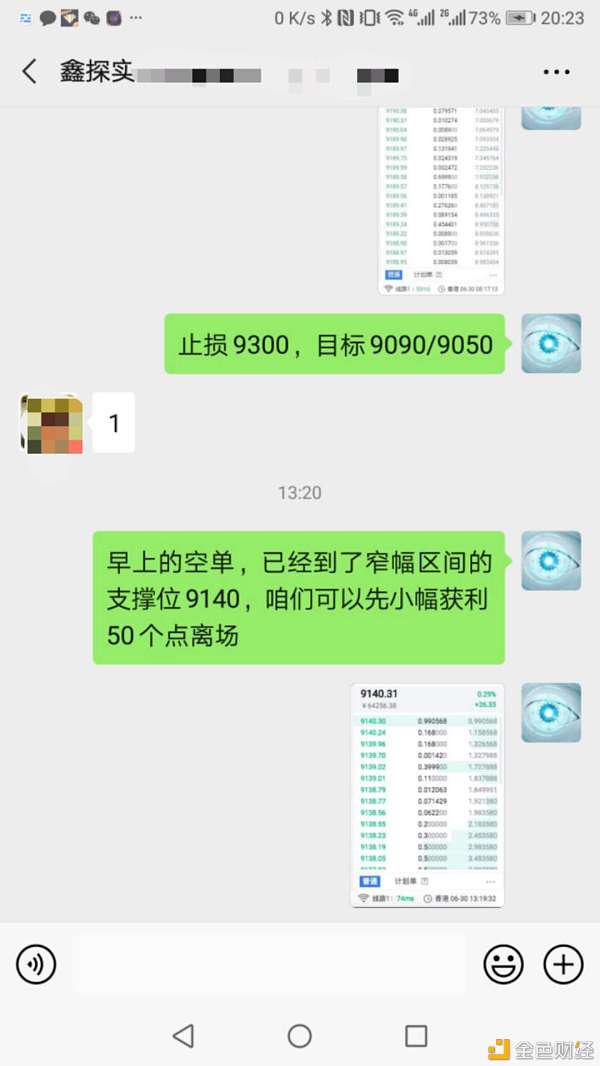Tap the system home button
The image size is (600, 1066).
(300, 1036)
